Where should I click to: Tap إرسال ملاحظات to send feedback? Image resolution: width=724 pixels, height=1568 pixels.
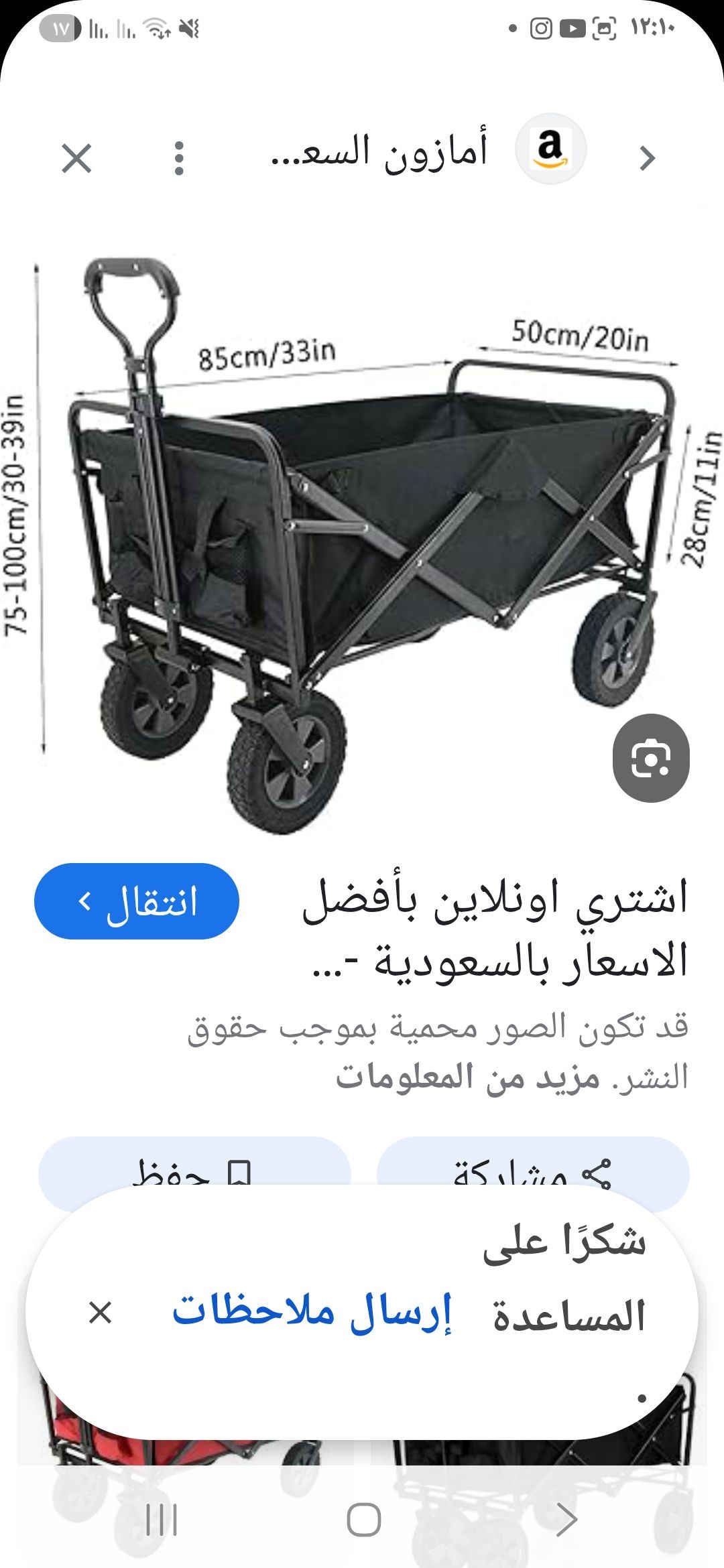pyautogui.click(x=312, y=1310)
